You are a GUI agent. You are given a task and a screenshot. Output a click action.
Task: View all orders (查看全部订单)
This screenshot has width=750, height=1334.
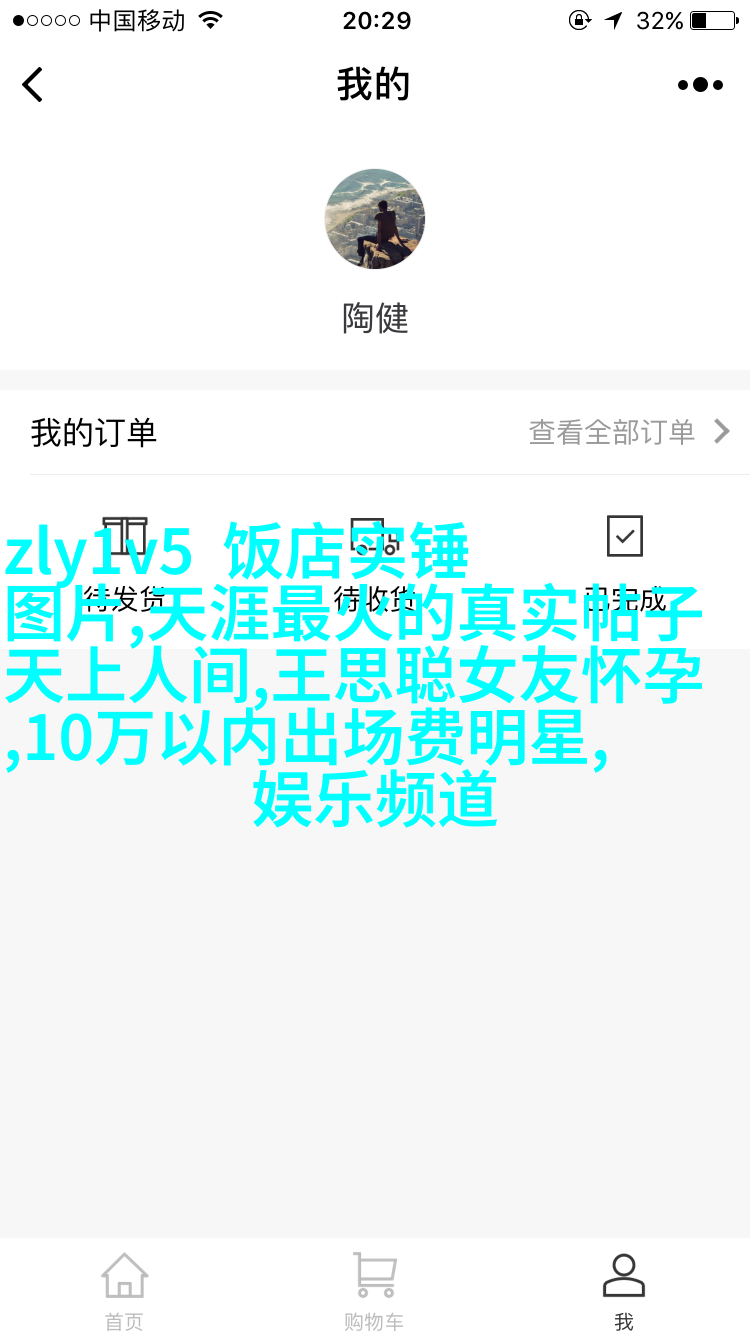click(628, 432)
